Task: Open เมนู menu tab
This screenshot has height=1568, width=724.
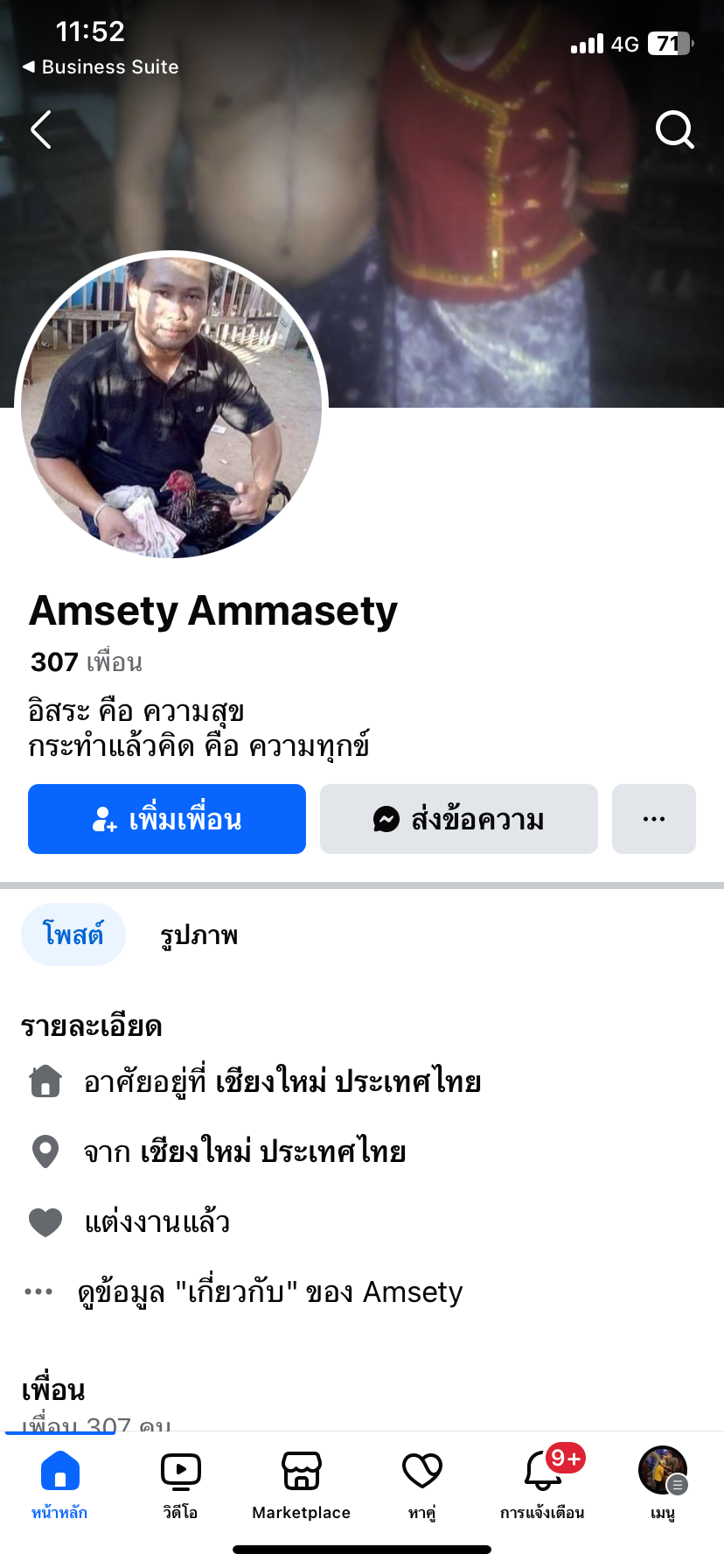Action: pyautogui.click(x=663, y=1483)
